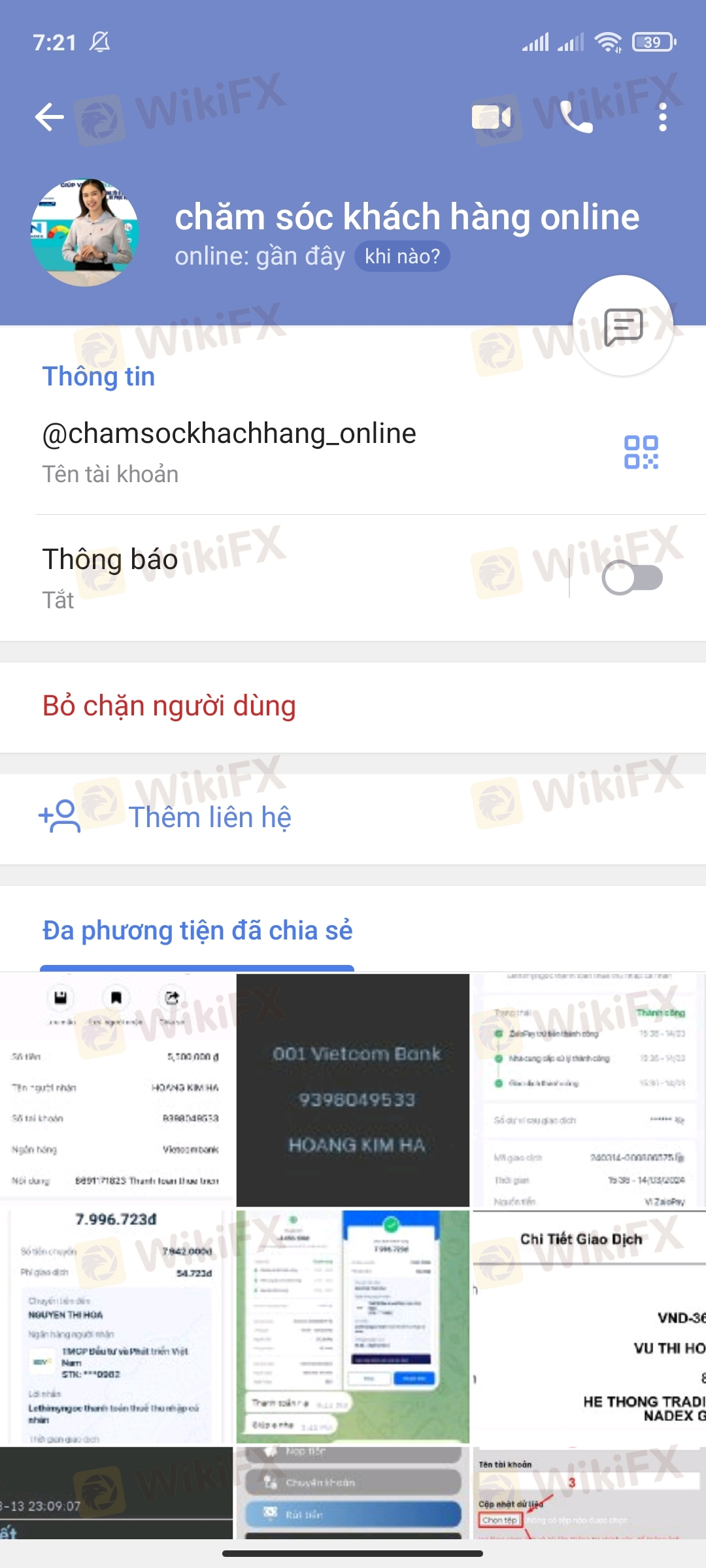Tap the "khi nào?" chip
Image resolution: width=706 pixels, height=1568 pixels.
402,256
